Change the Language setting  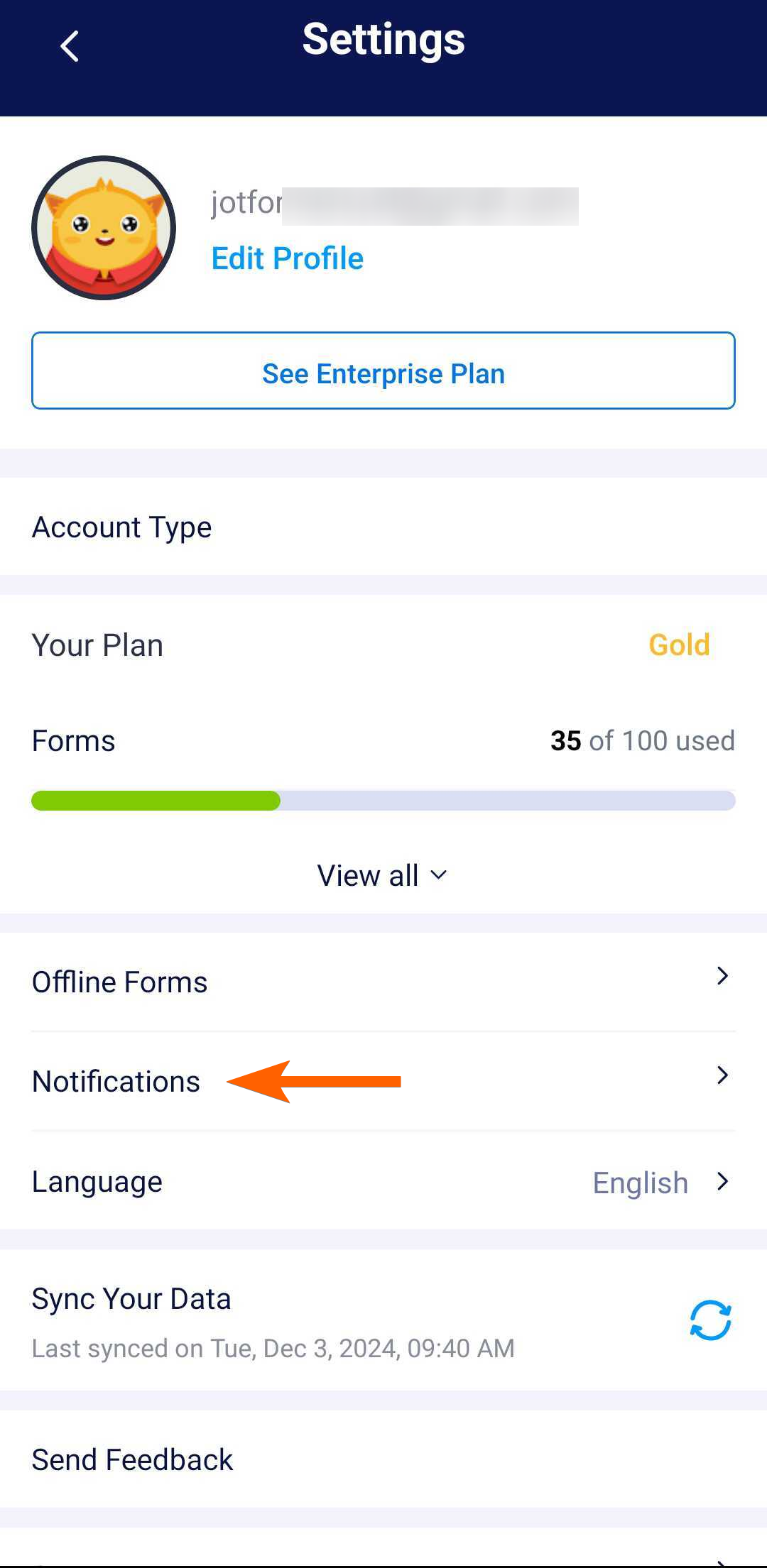pos(383,1182)
